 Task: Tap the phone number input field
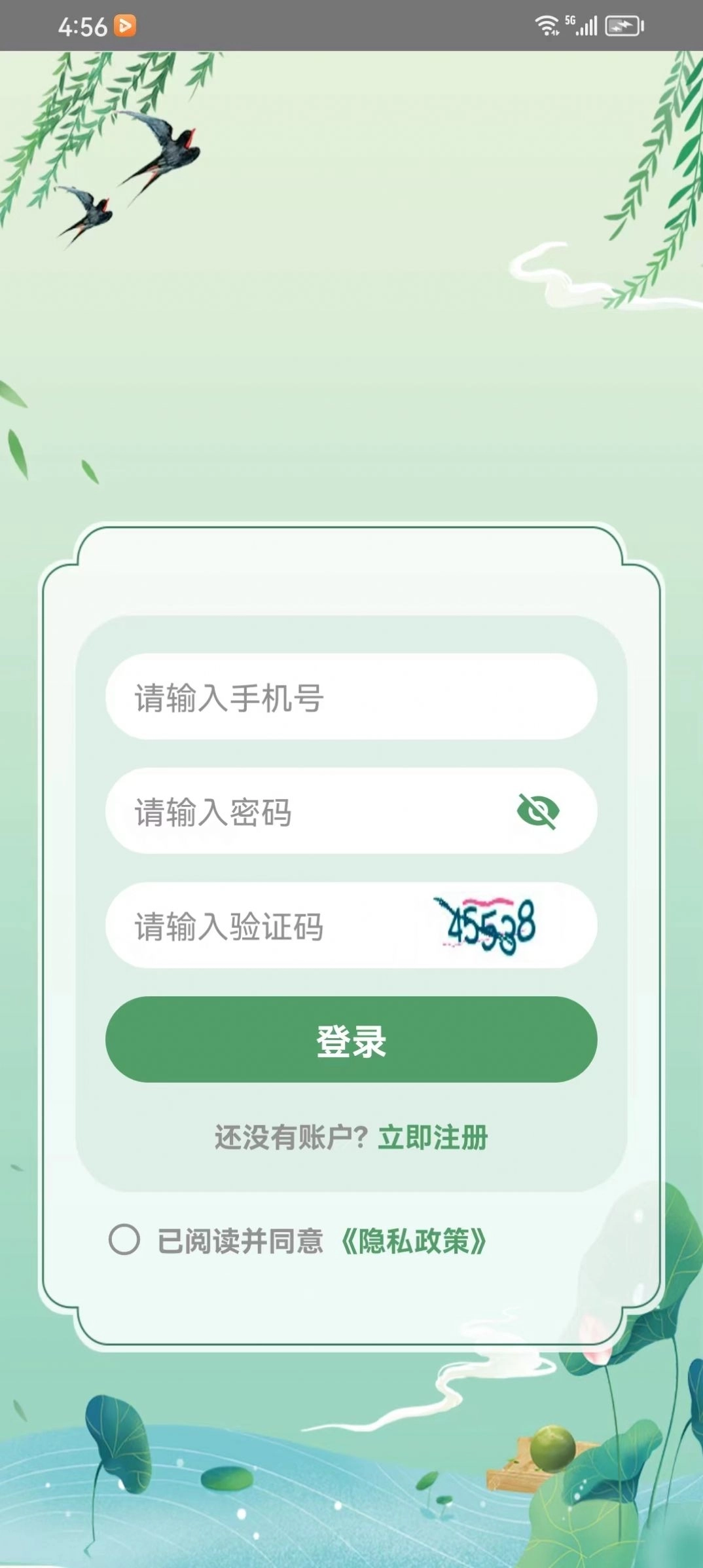coord(351,697)
